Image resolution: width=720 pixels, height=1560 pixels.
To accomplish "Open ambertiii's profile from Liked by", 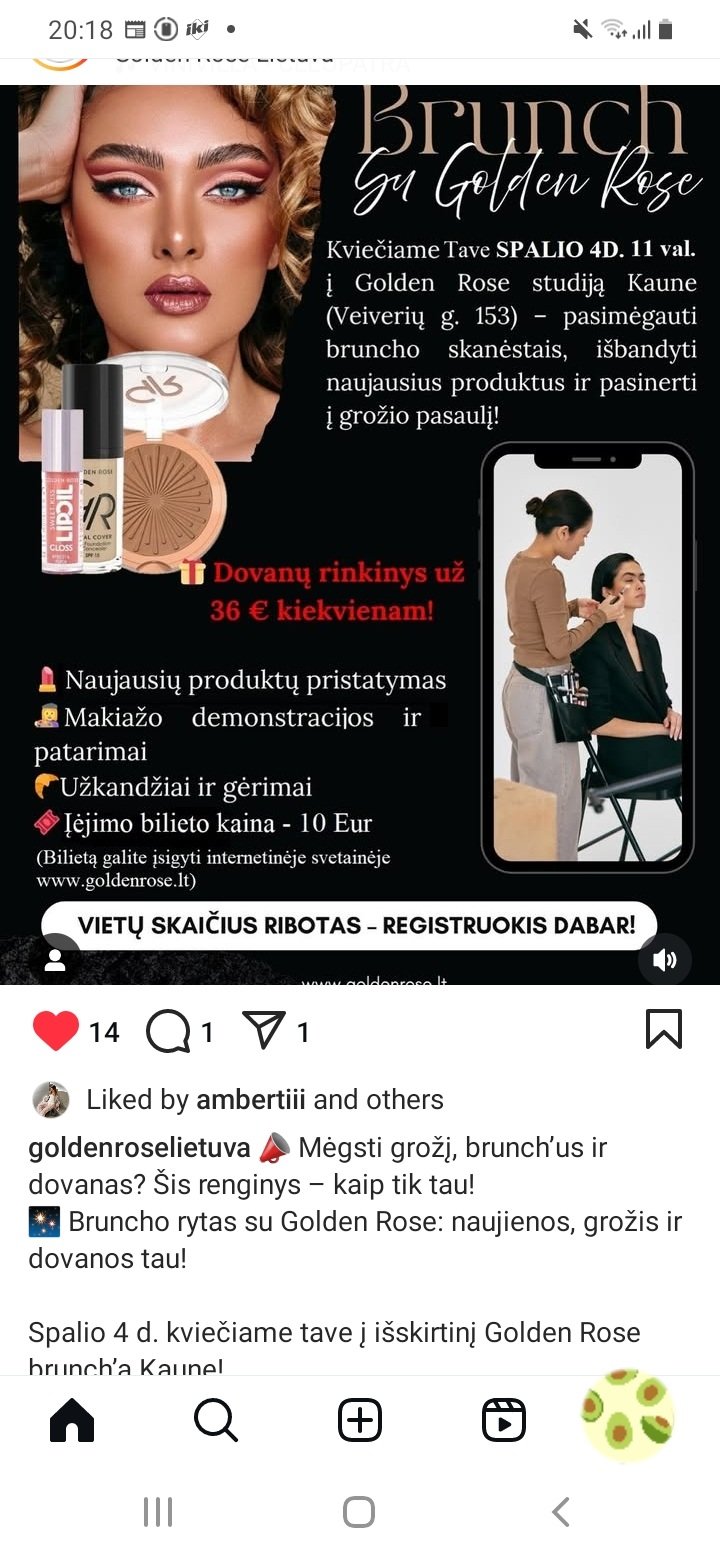I will click(256, 1100).
